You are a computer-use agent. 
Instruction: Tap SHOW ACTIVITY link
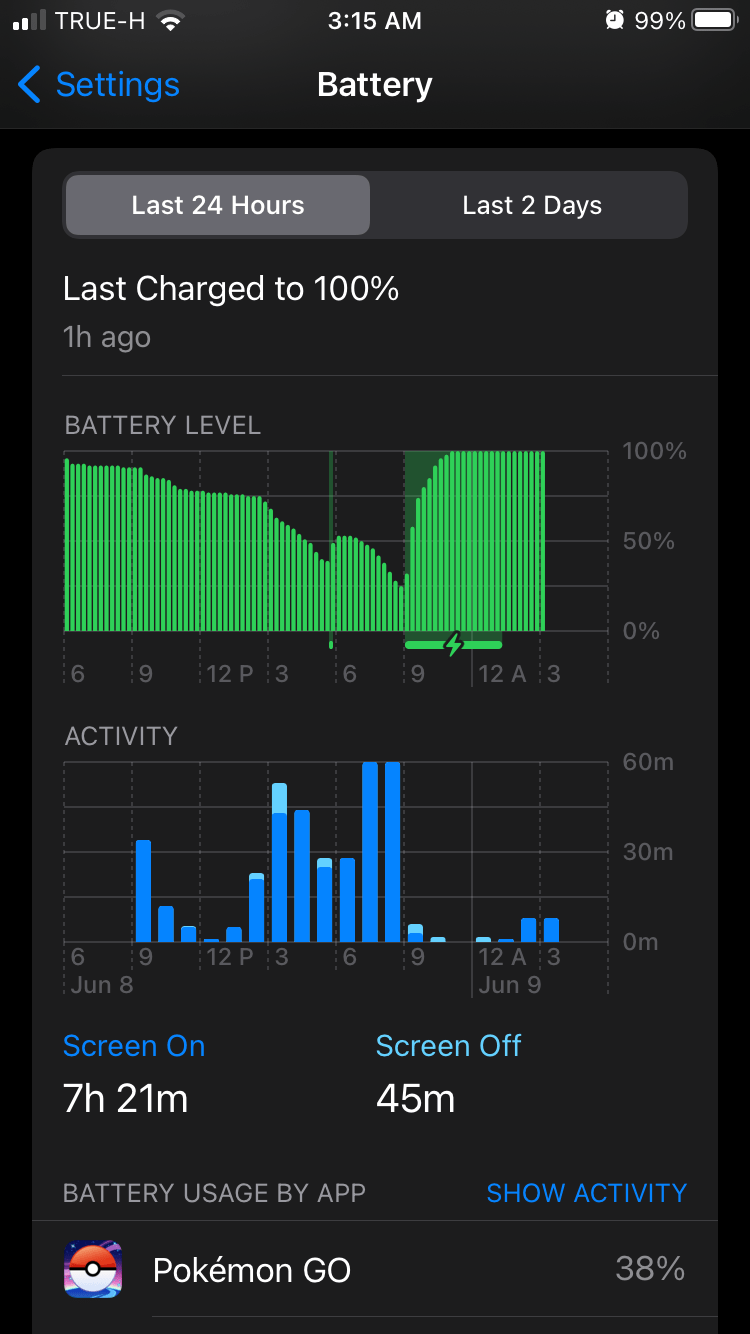(586, 1193)
